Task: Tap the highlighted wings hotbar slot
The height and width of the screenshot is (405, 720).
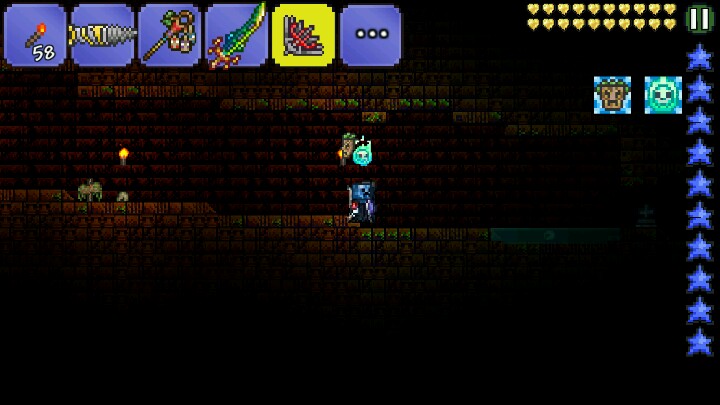Action: click(x=303, y=35)
